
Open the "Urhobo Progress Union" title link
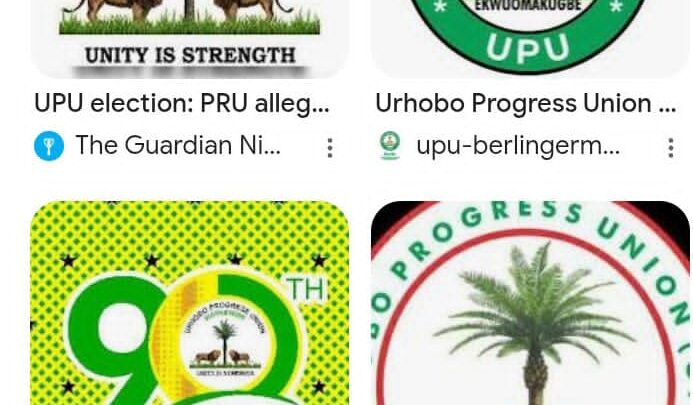(525, 103)
